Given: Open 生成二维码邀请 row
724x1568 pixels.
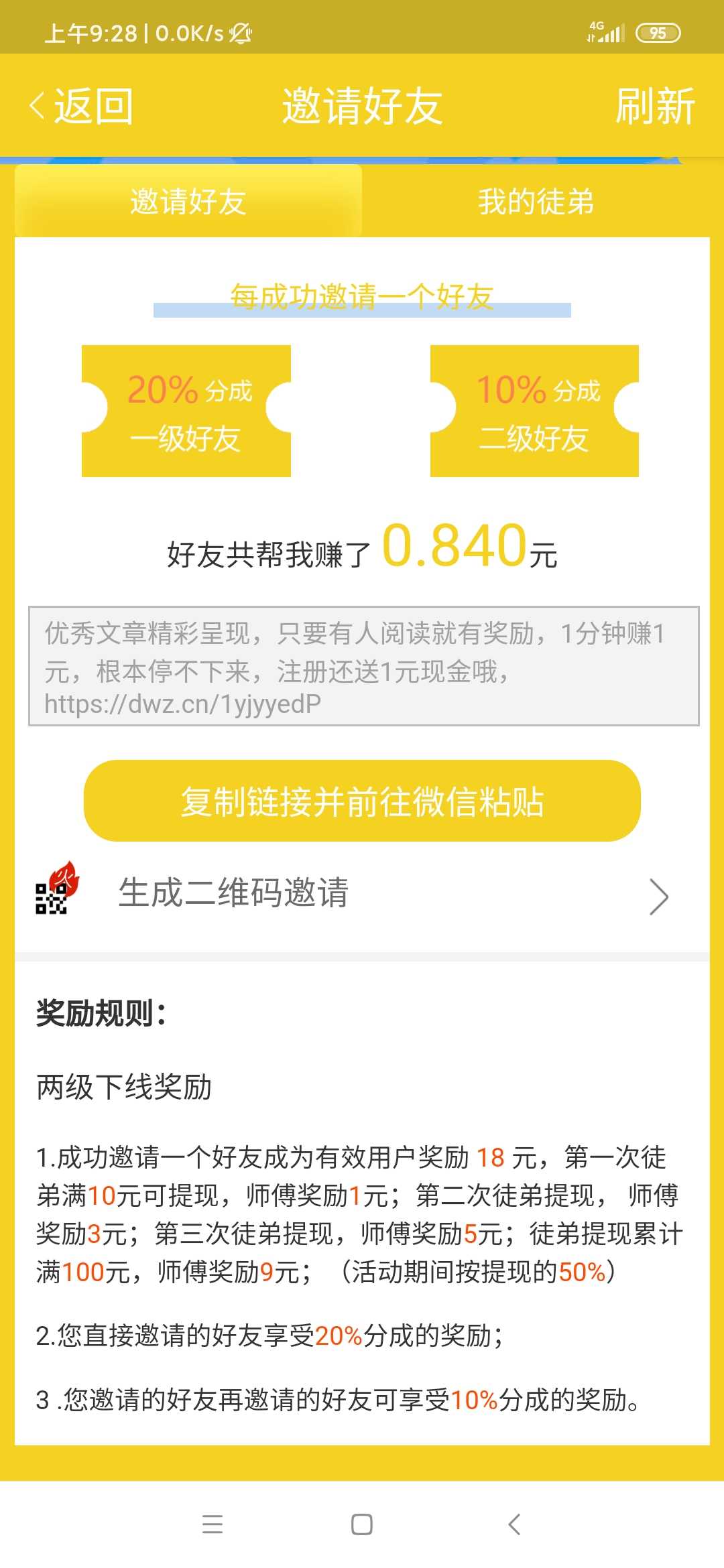Looking at the screenshot, I should click(362, 894).
